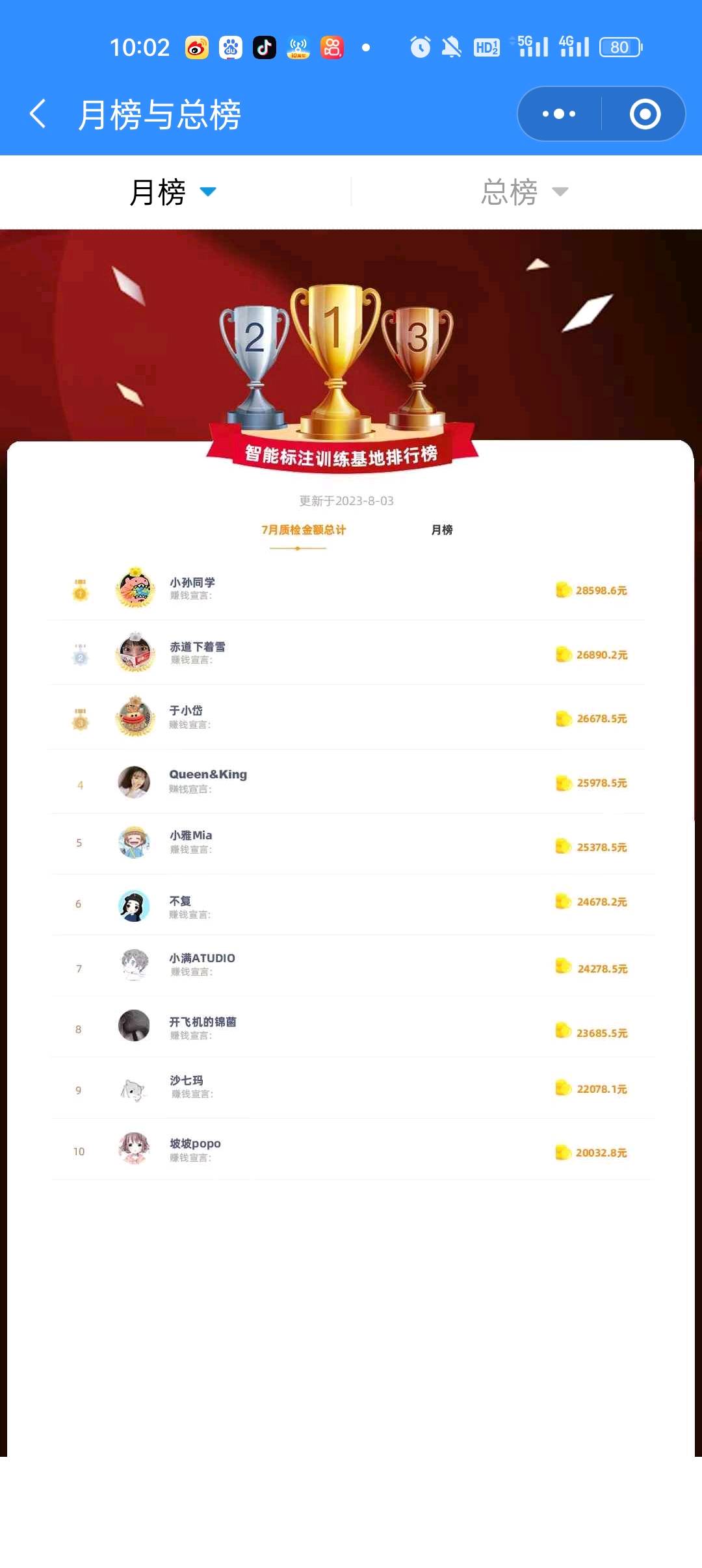Go back using the header arrow
702x1568 pixels.
click(x=38, y=114)
